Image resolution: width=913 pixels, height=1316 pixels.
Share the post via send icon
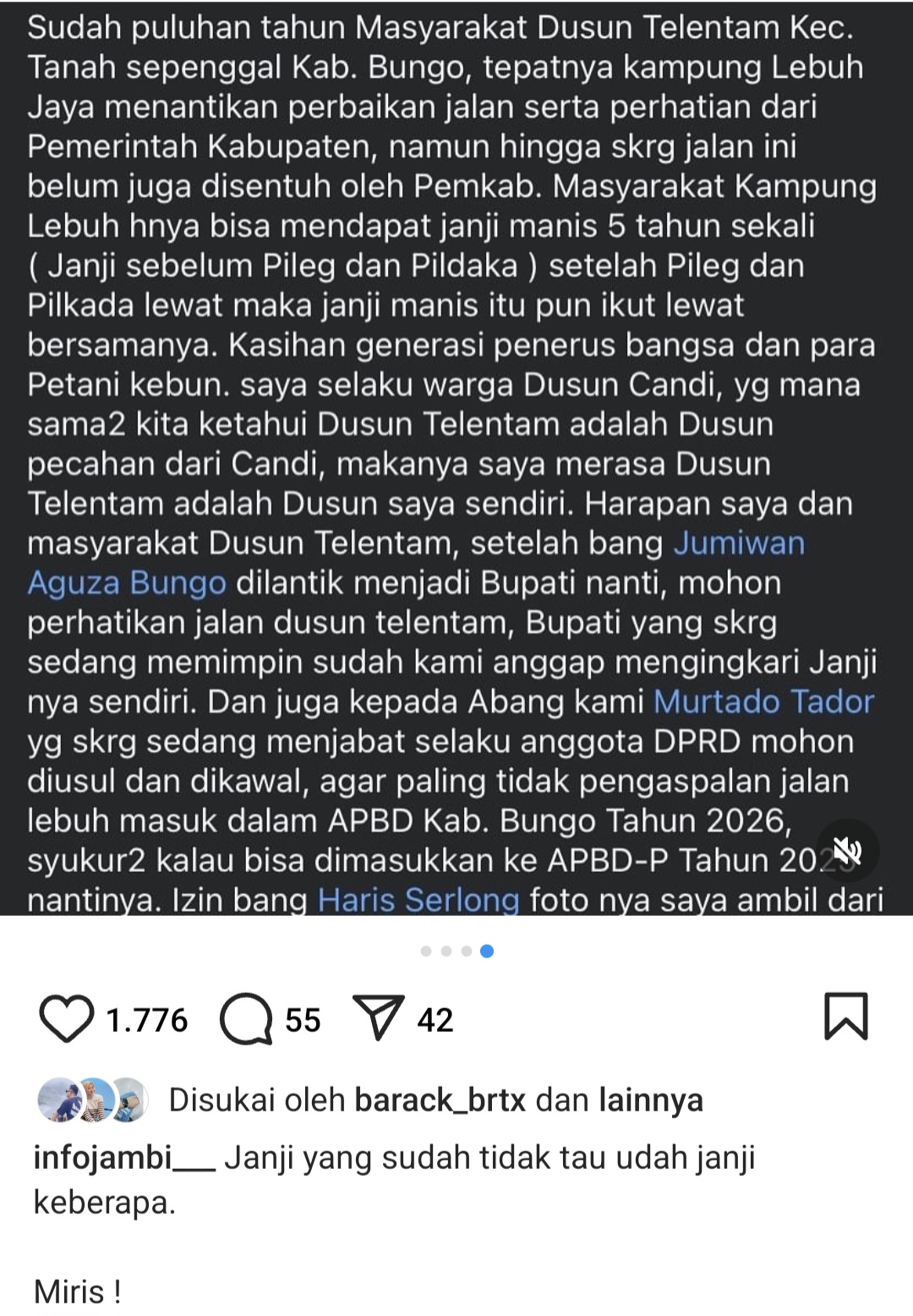(377, 1017)
